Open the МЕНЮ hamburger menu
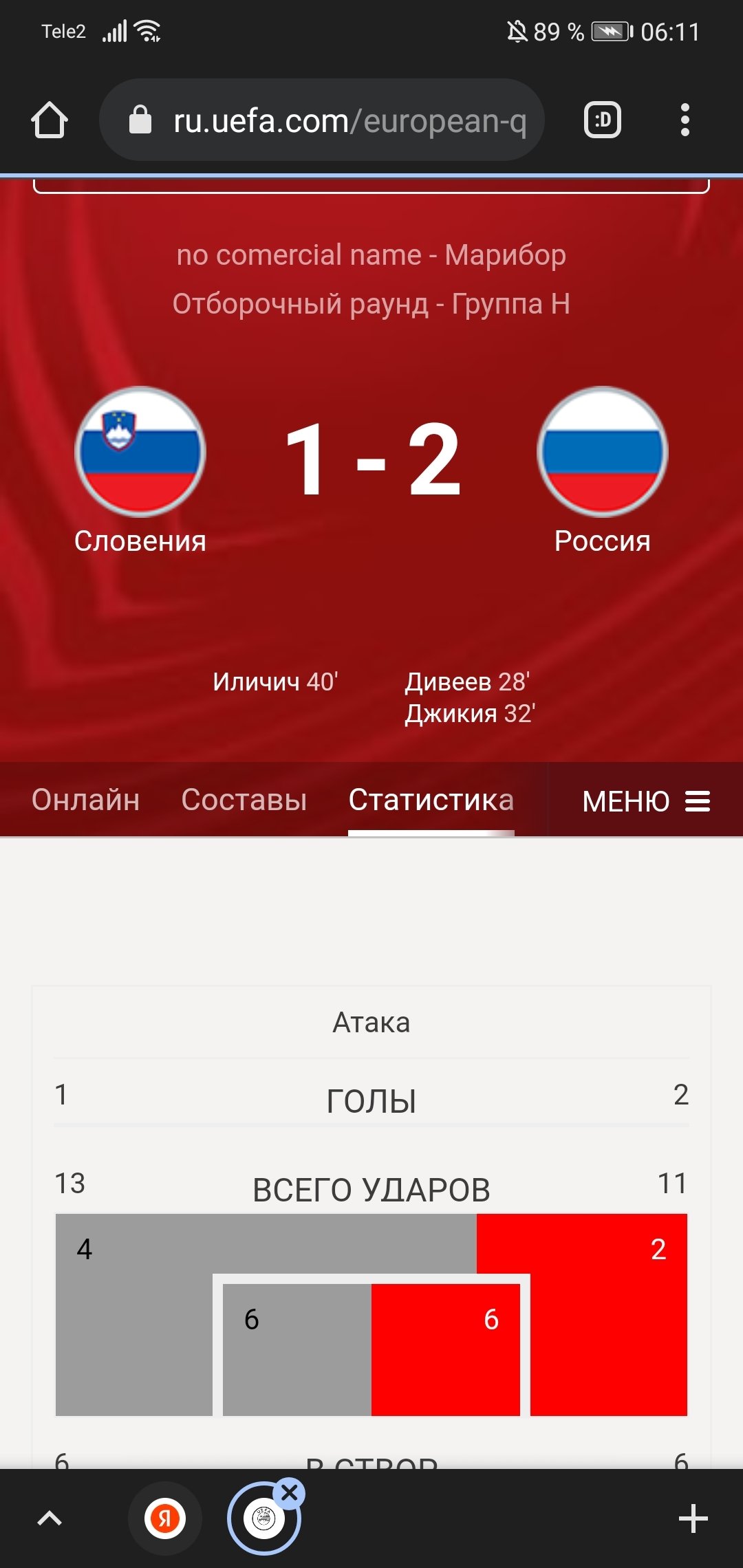The width and height of the screenshot is (743, 1568). [645, 801]
